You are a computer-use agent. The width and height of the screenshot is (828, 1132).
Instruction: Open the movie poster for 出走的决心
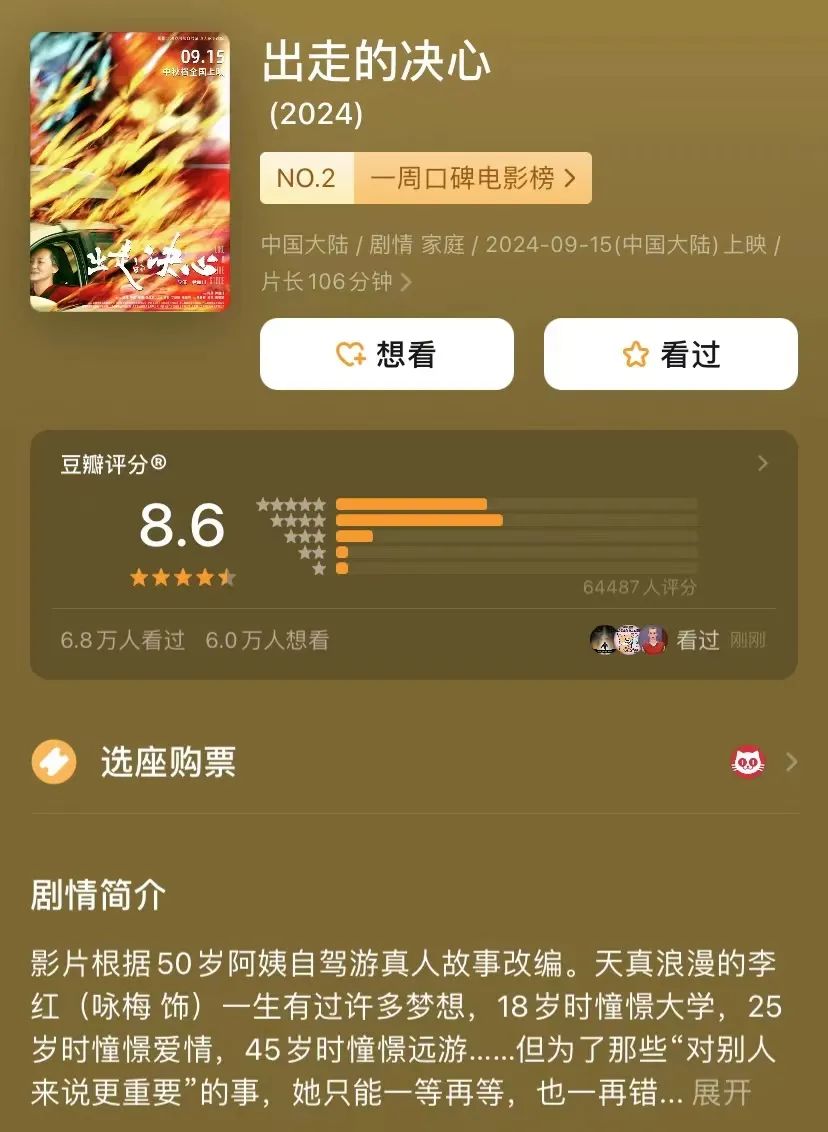(x=129, y=171)
